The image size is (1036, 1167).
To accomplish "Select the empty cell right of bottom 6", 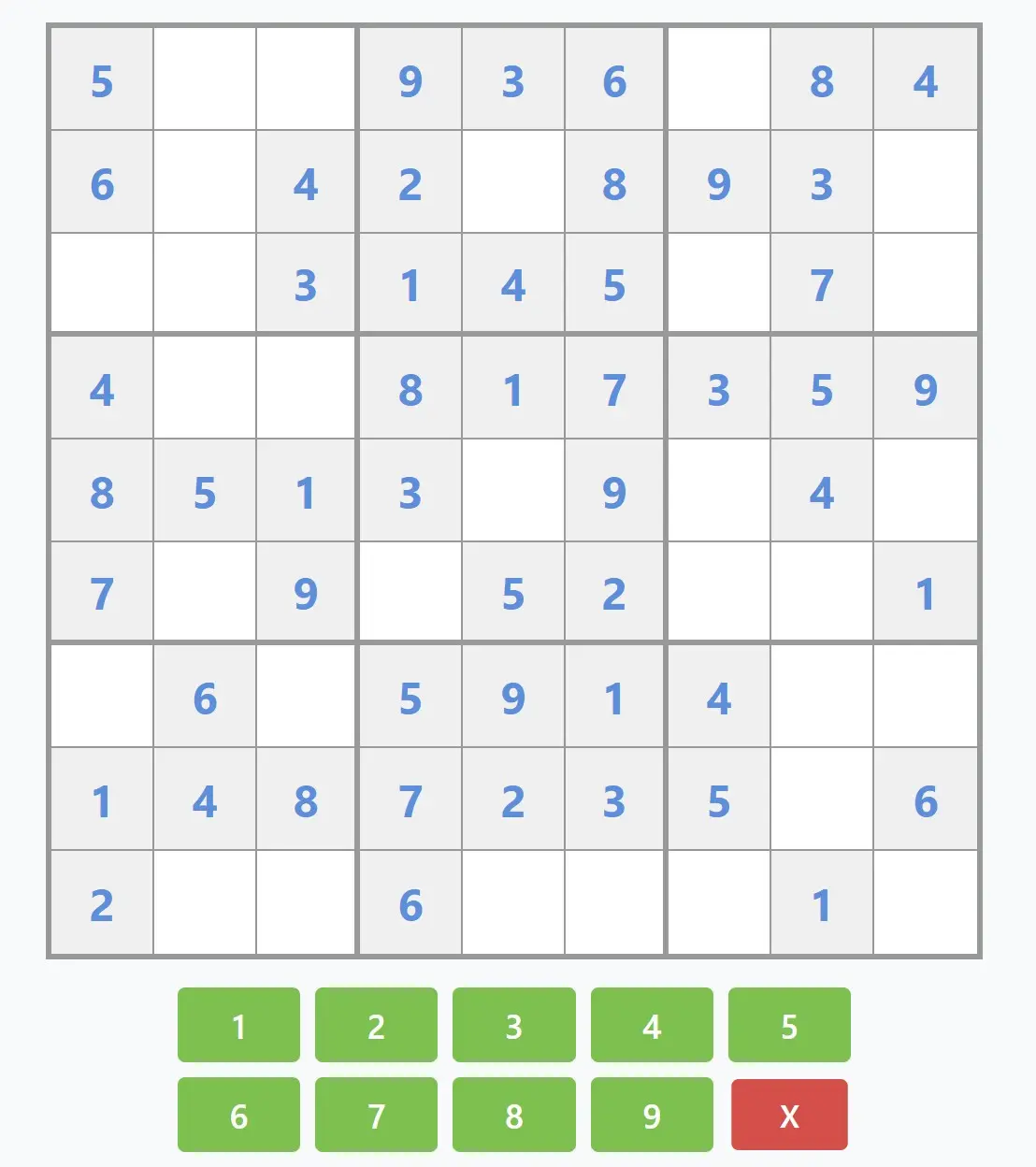I will [513, 903].
